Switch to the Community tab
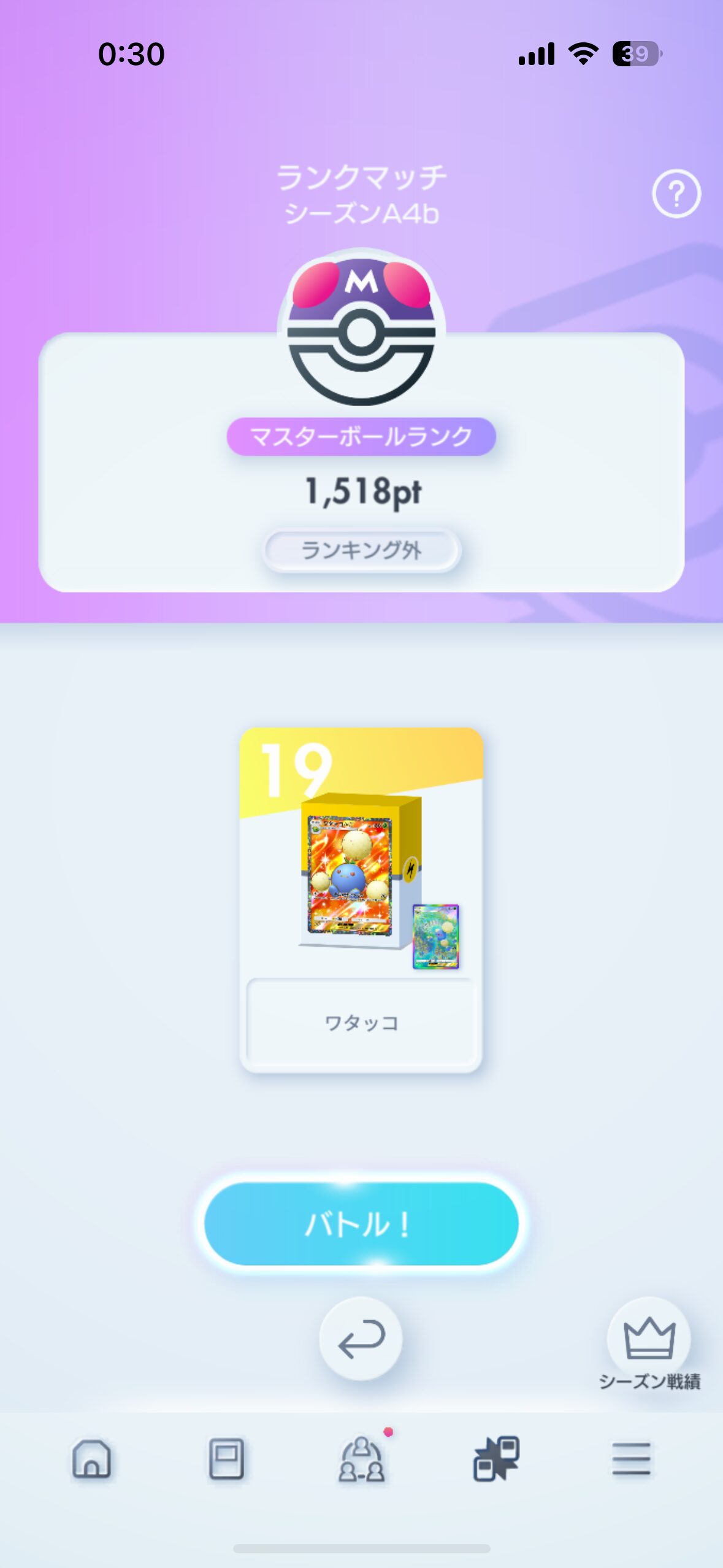This screenshot has height=1568, width=723. click(362, 1460)
